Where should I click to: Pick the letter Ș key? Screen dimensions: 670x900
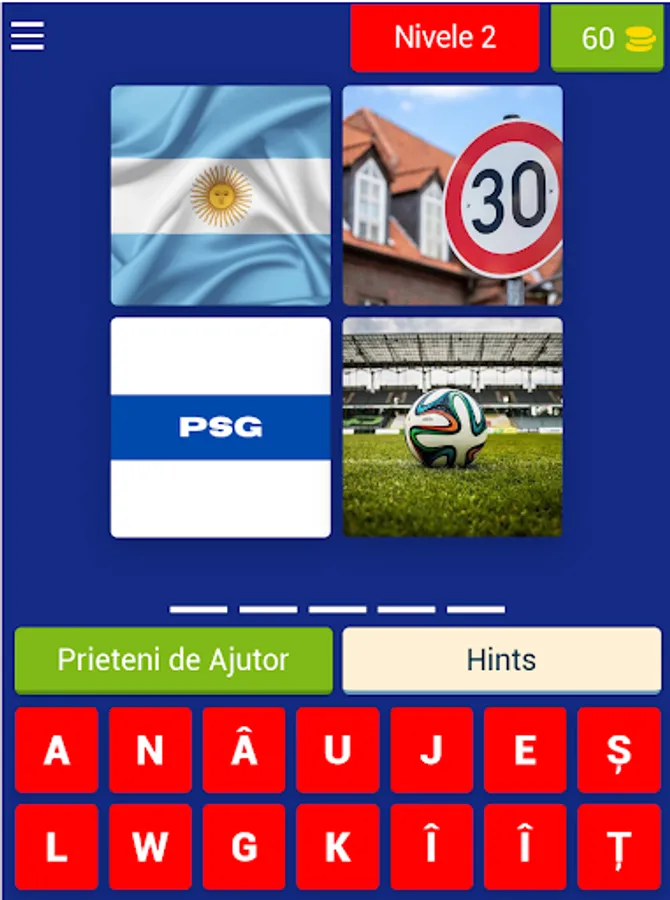[x=619, y=750]
